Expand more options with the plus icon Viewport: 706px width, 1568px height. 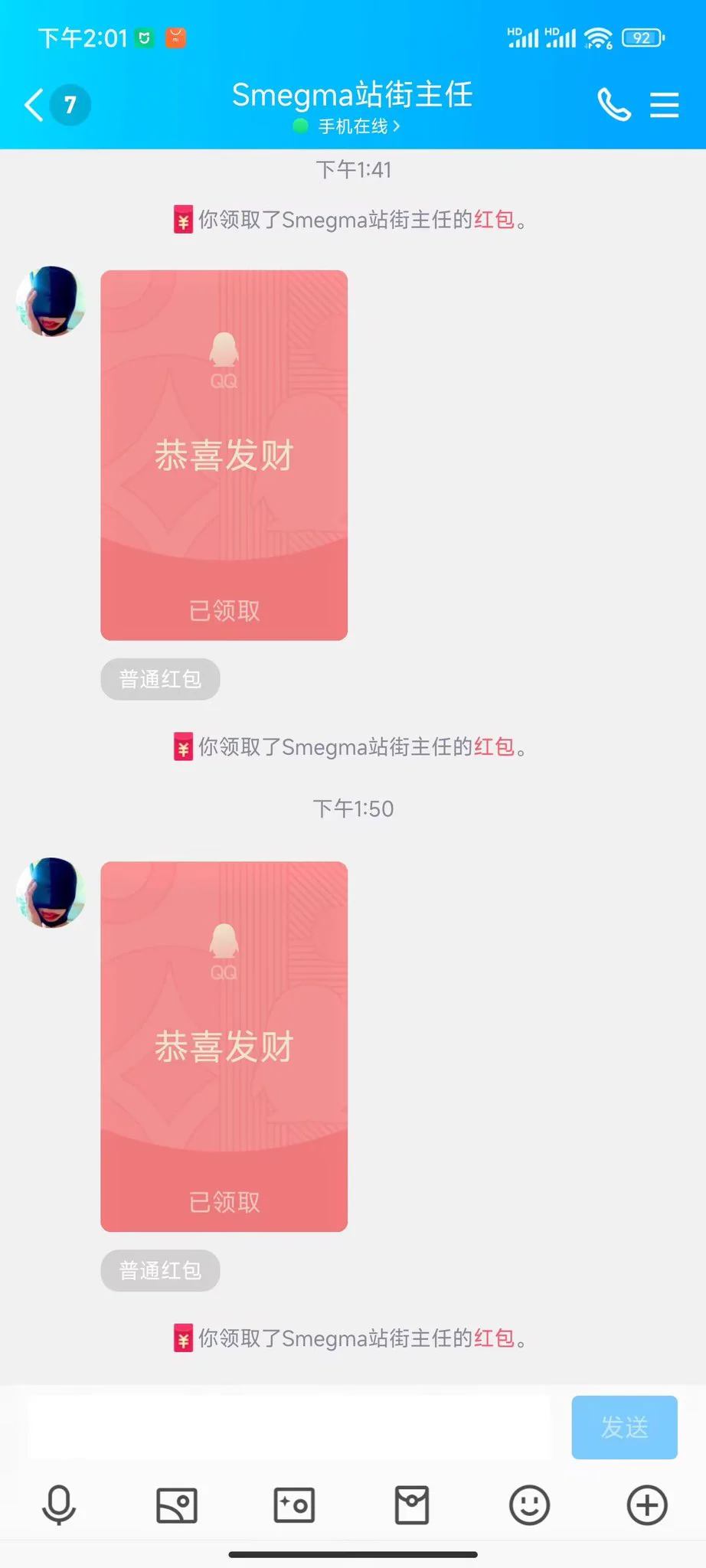(647, 1505)
